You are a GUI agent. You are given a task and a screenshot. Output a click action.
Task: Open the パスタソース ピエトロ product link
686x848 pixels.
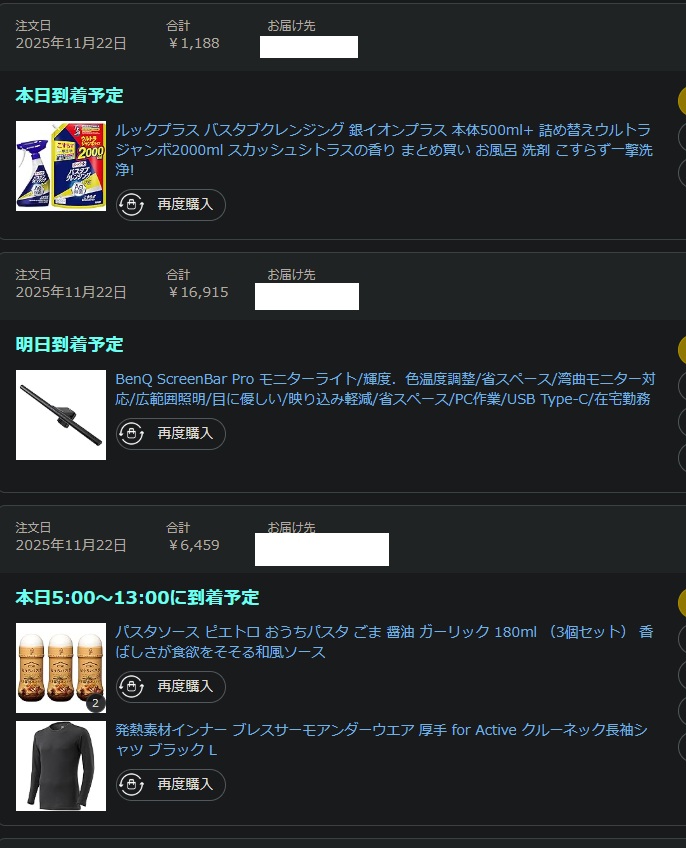383,642
